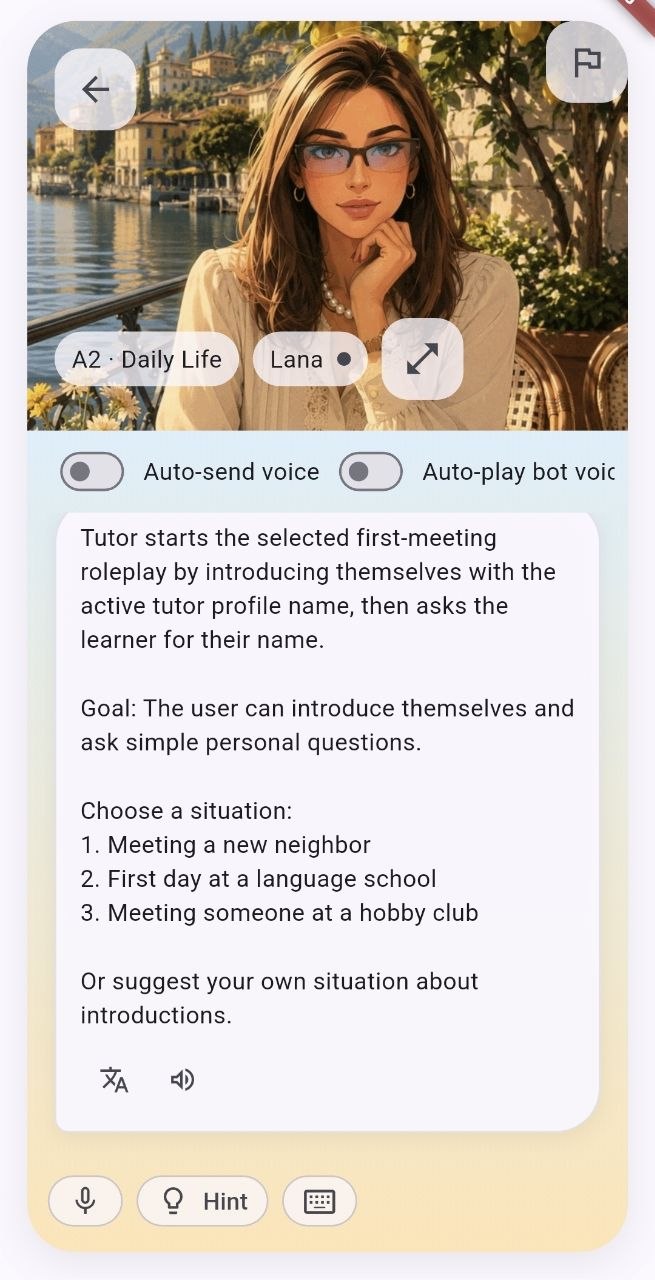Turn on Auto-play bot voice

(x=371, y=472)
